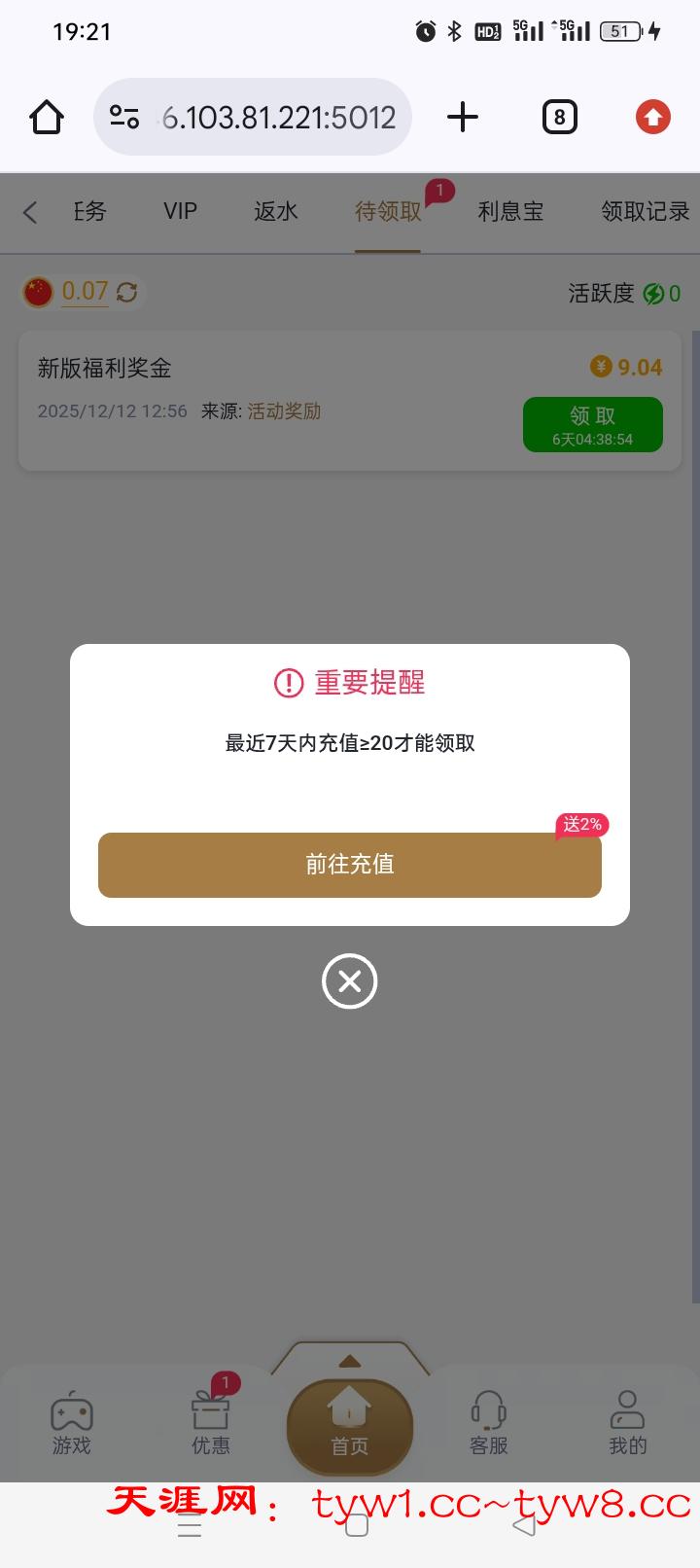
Task: Go to 首页 in the bottom navigation
Action: pyautogui.click(x=349, y=1425)
